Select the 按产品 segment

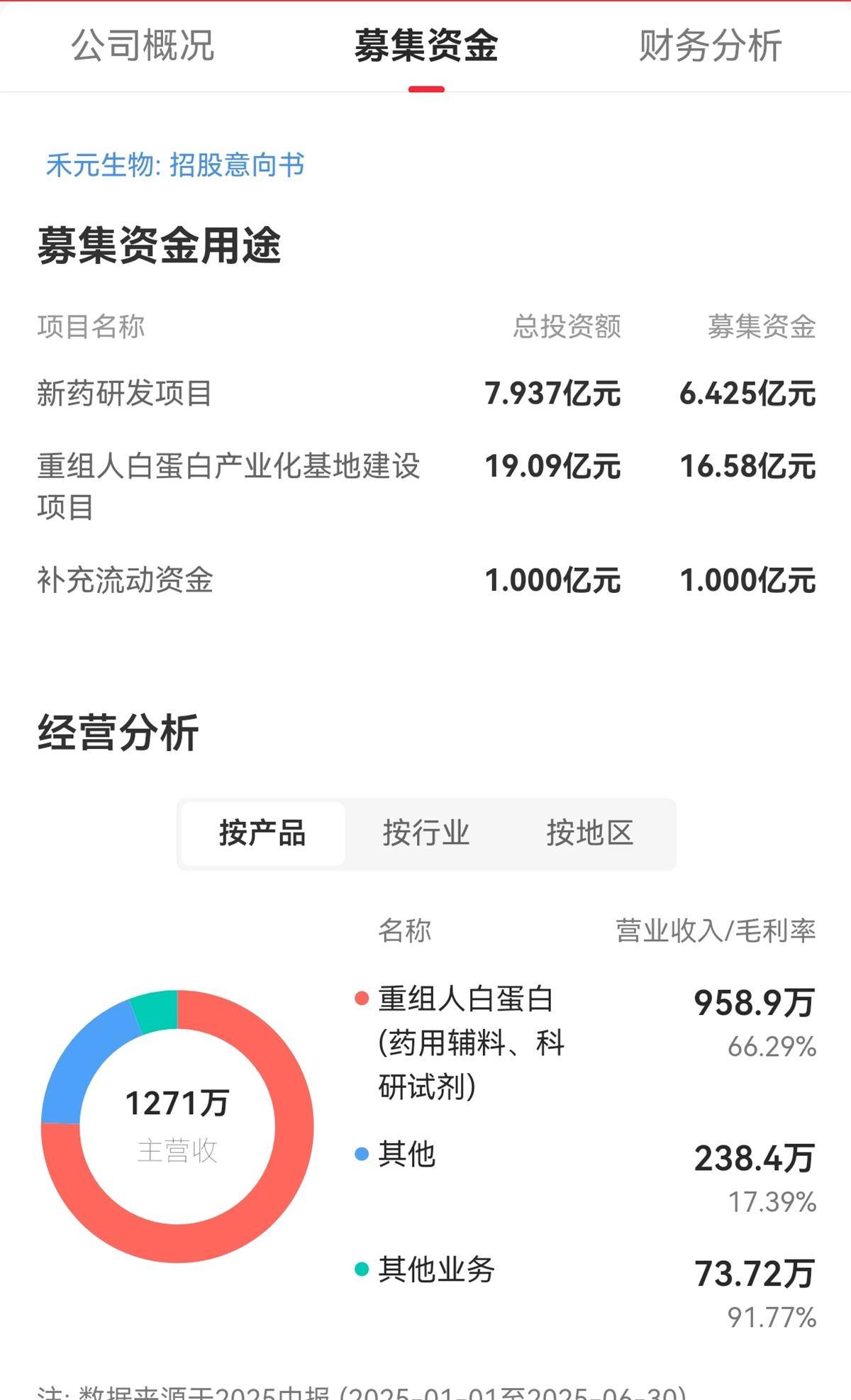click(x=262, y=833)
